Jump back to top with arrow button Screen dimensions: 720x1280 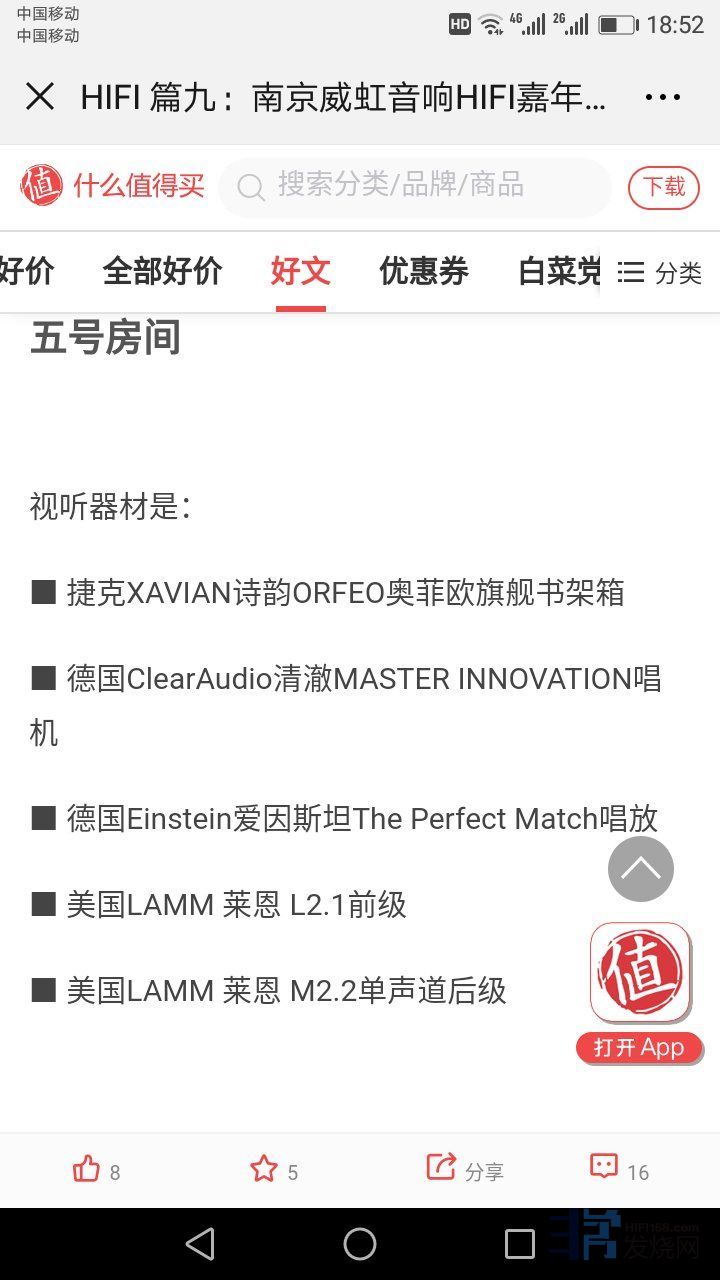point(641,869)
